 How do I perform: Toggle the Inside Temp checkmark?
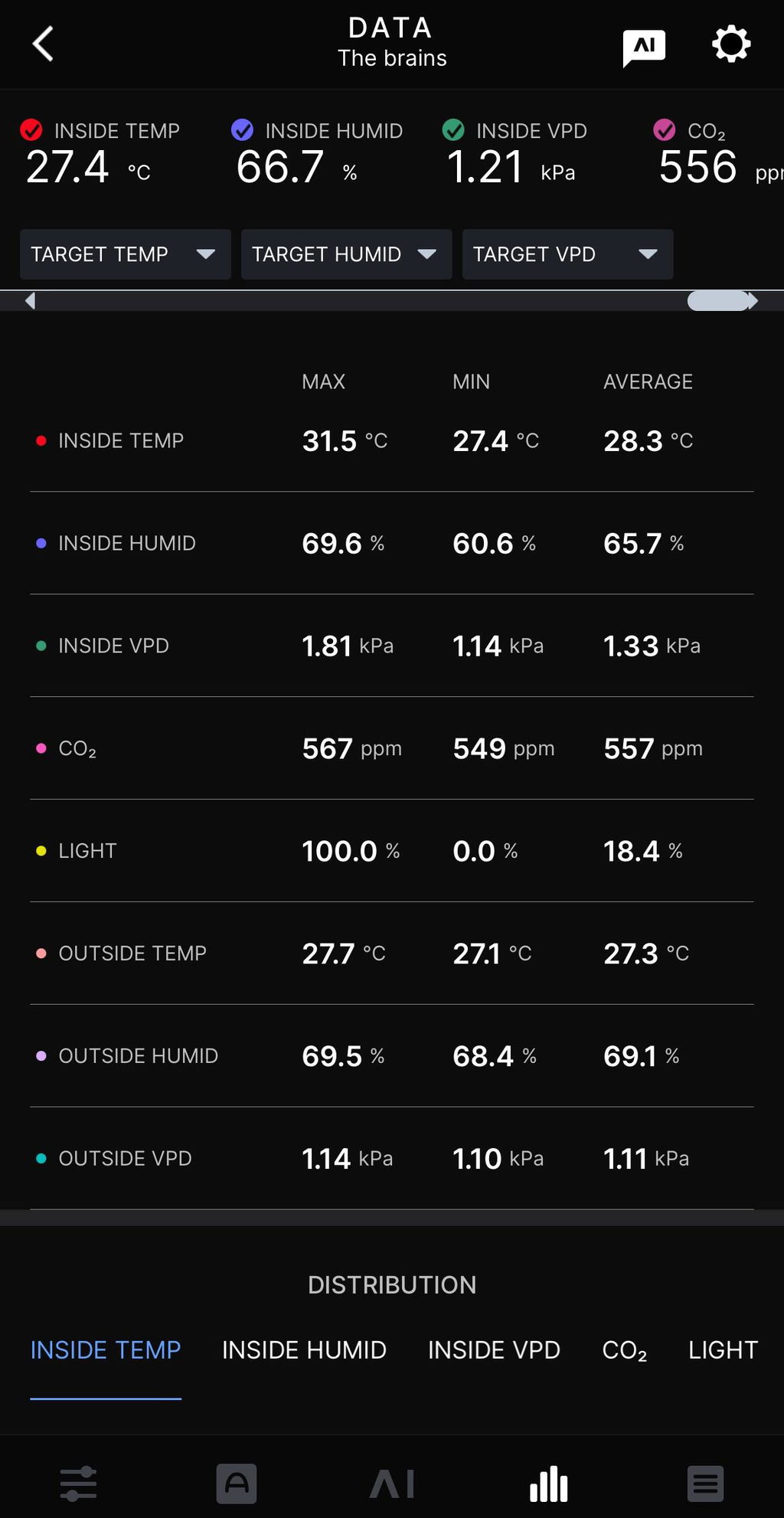pos(31,130)
